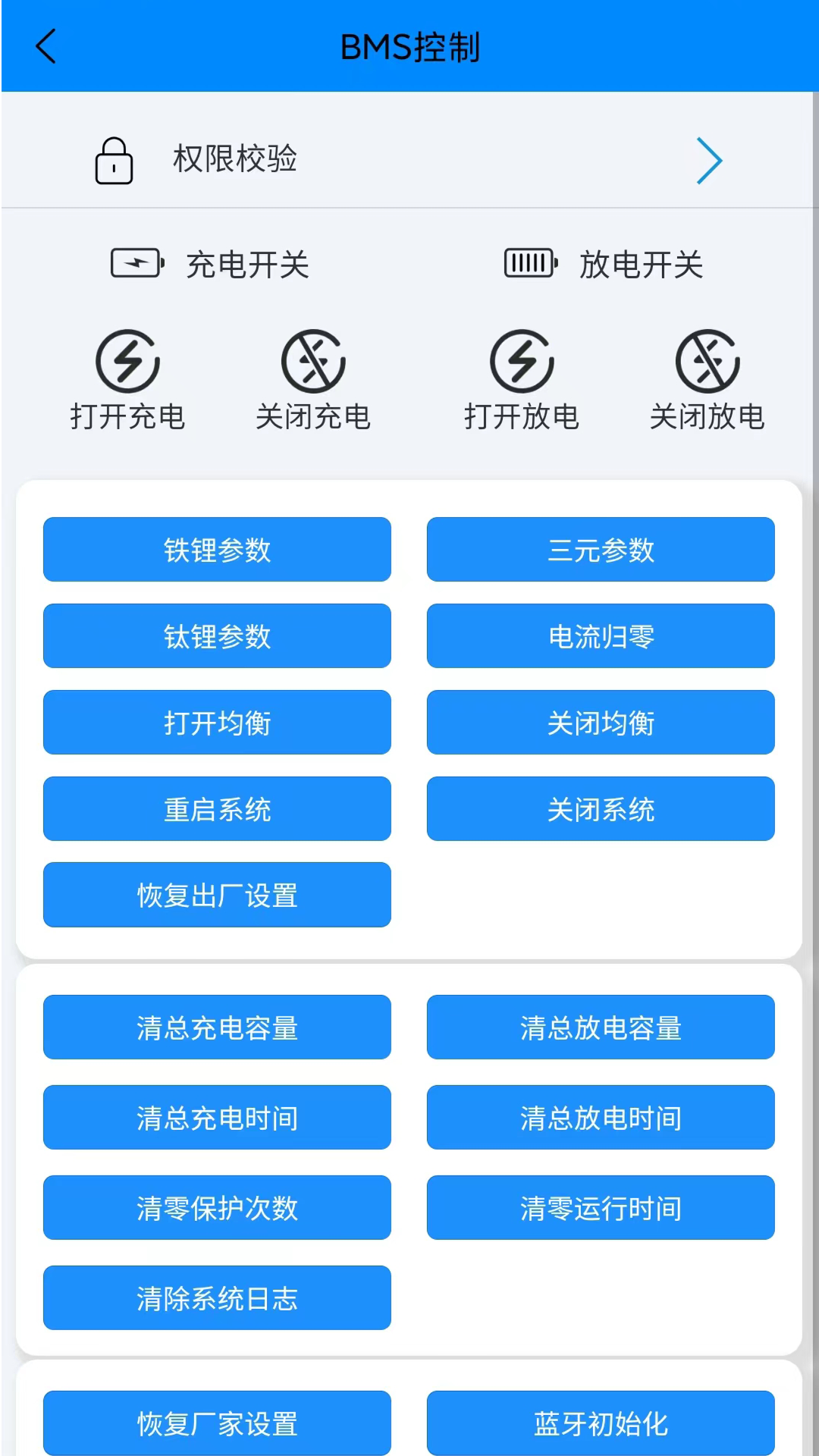Click the 打开充电 lightning icon
This screenshot has height=1456, width=819.
[x=127, y=362]
